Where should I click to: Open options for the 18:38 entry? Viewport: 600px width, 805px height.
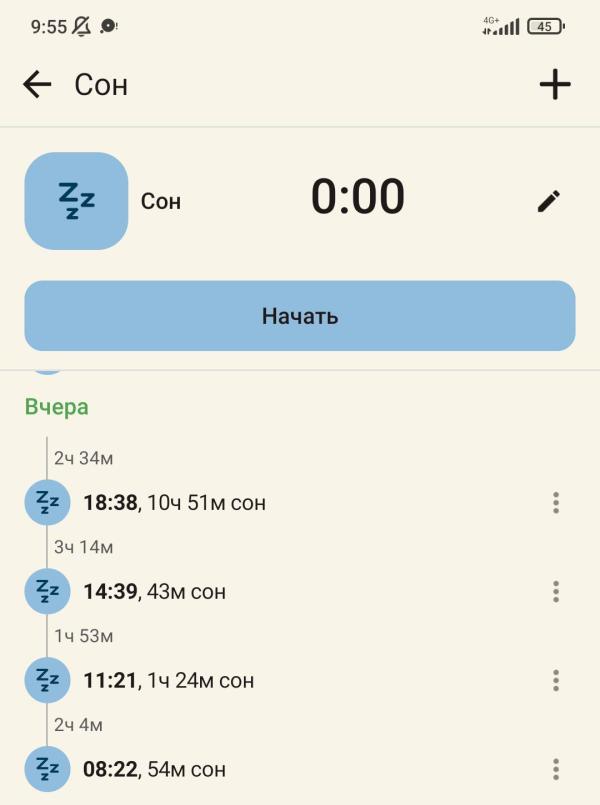tap(556, 503)
